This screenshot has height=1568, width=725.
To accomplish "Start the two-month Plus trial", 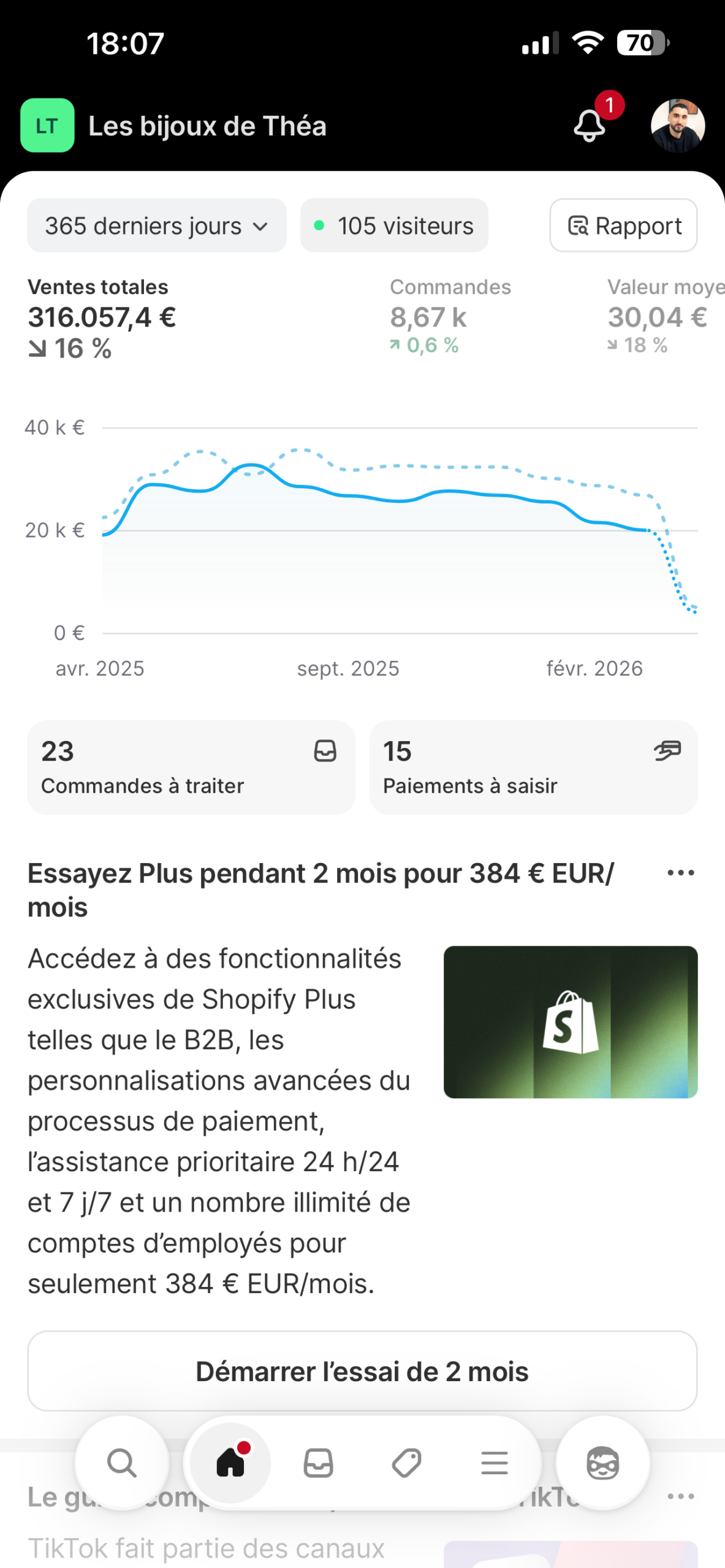I will (362, 1371).
